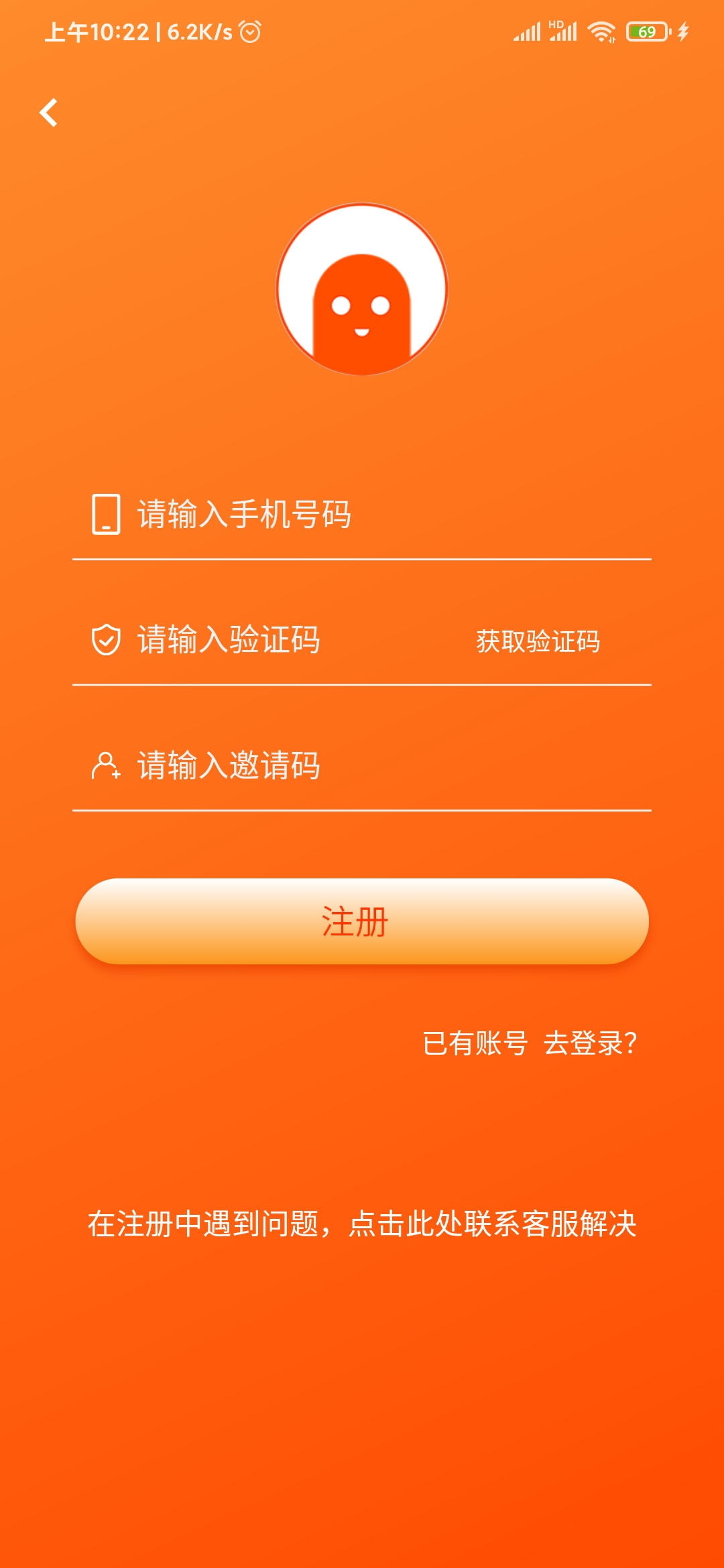The image size is (724, 1568).
Task: Click the app mascot logo circle
Action: 362,289
